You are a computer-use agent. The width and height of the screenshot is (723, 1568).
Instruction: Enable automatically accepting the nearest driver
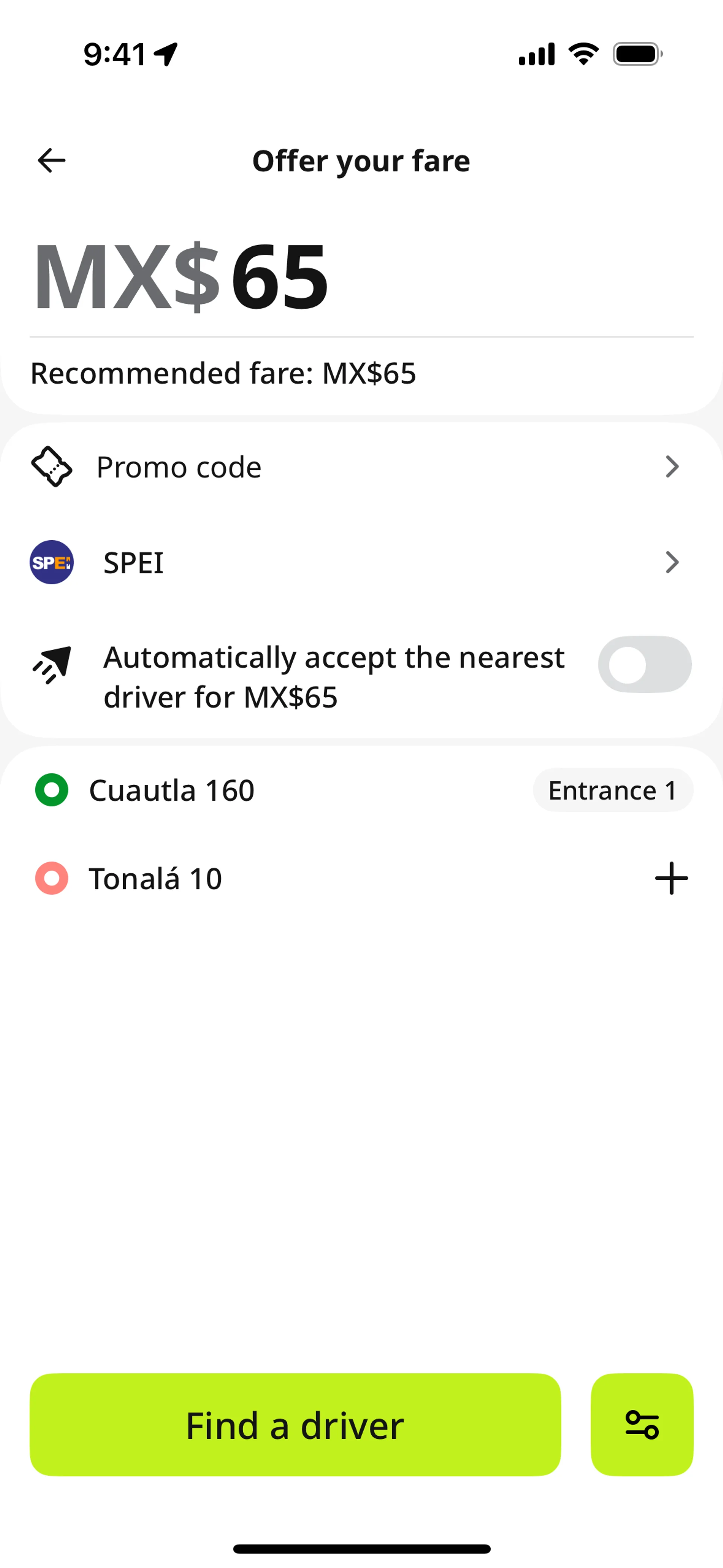644,664
